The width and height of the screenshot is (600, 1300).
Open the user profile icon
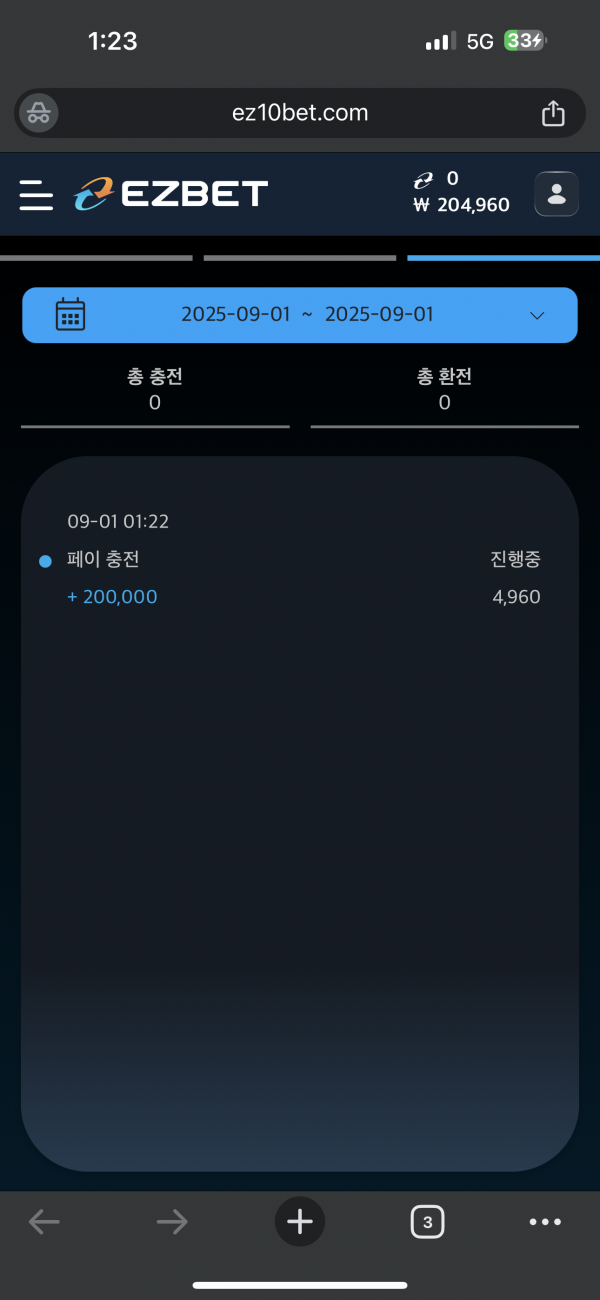[x=557, y=194]
